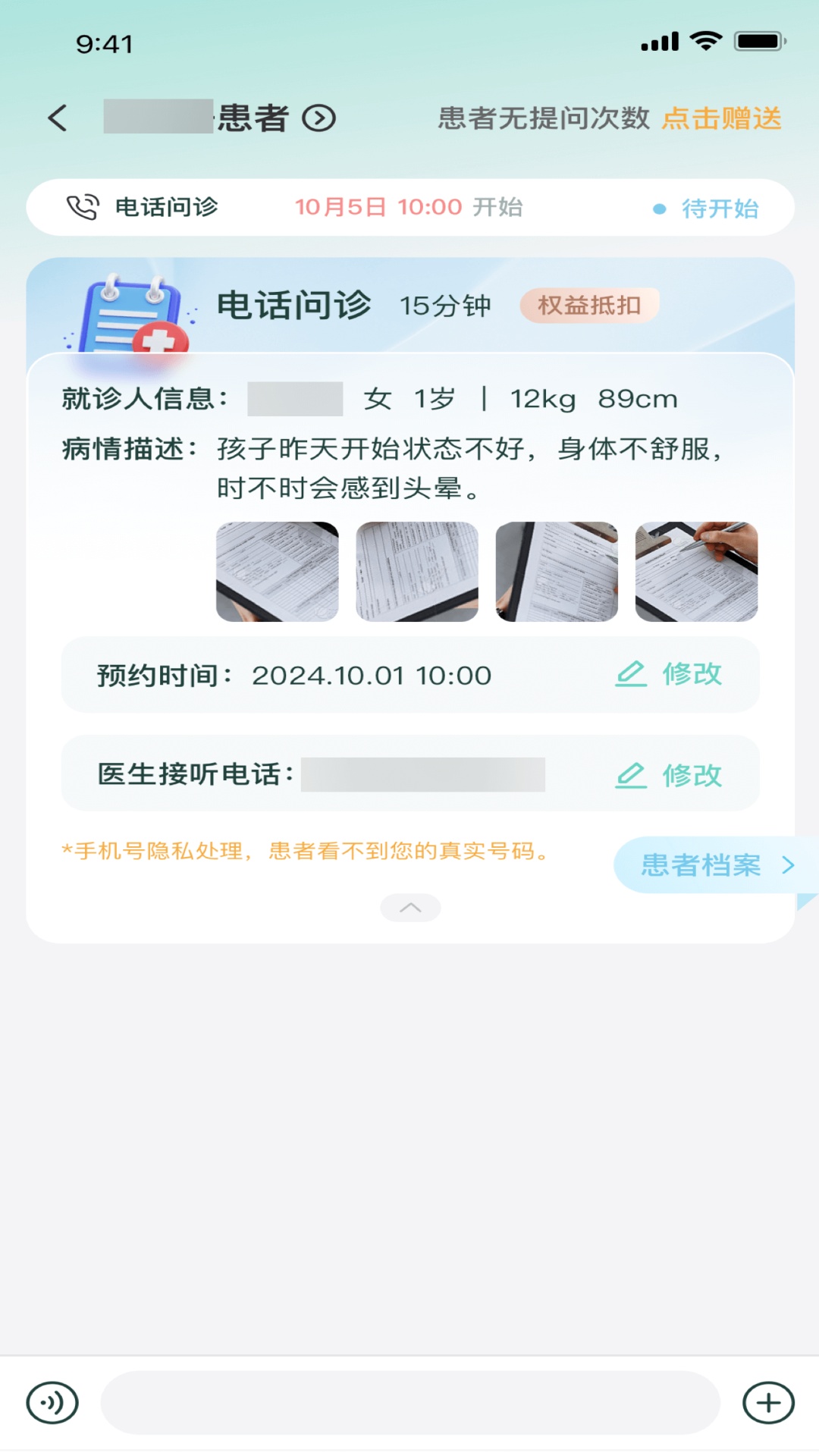Select the 电话问诊 header tab

(296, 305)
